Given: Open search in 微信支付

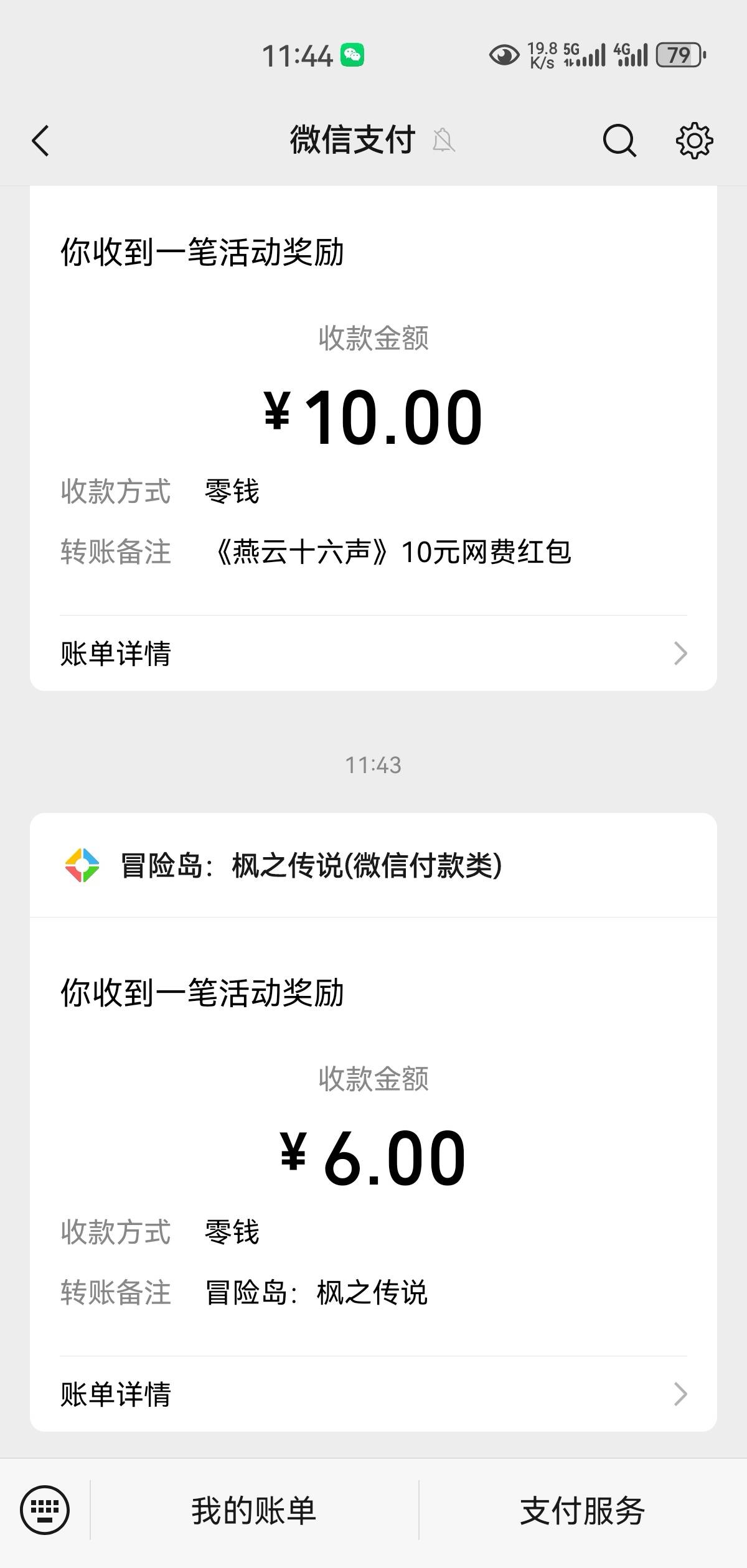Looking at the screenshot, I should click(619, 140).
